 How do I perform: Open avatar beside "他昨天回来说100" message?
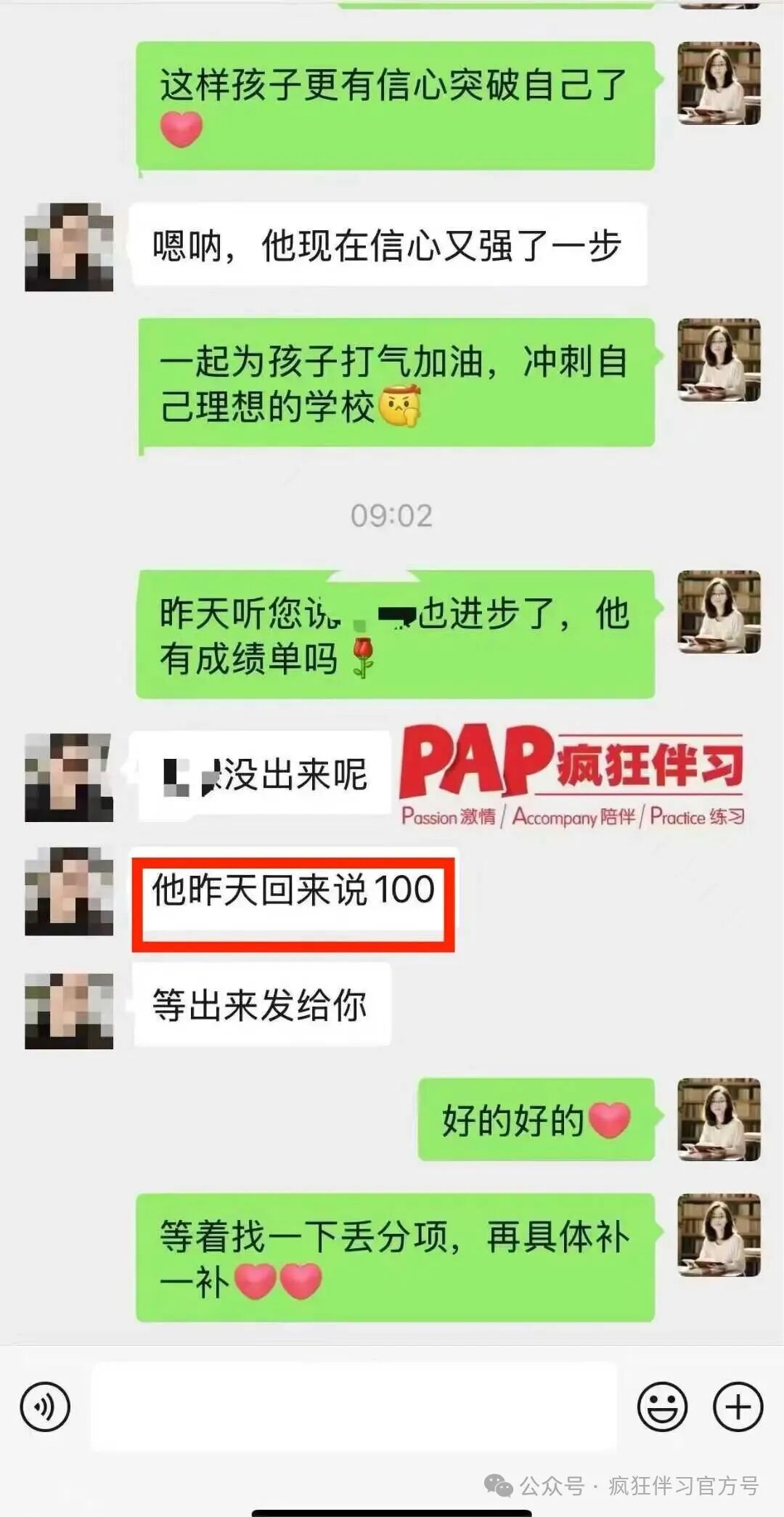69,891
